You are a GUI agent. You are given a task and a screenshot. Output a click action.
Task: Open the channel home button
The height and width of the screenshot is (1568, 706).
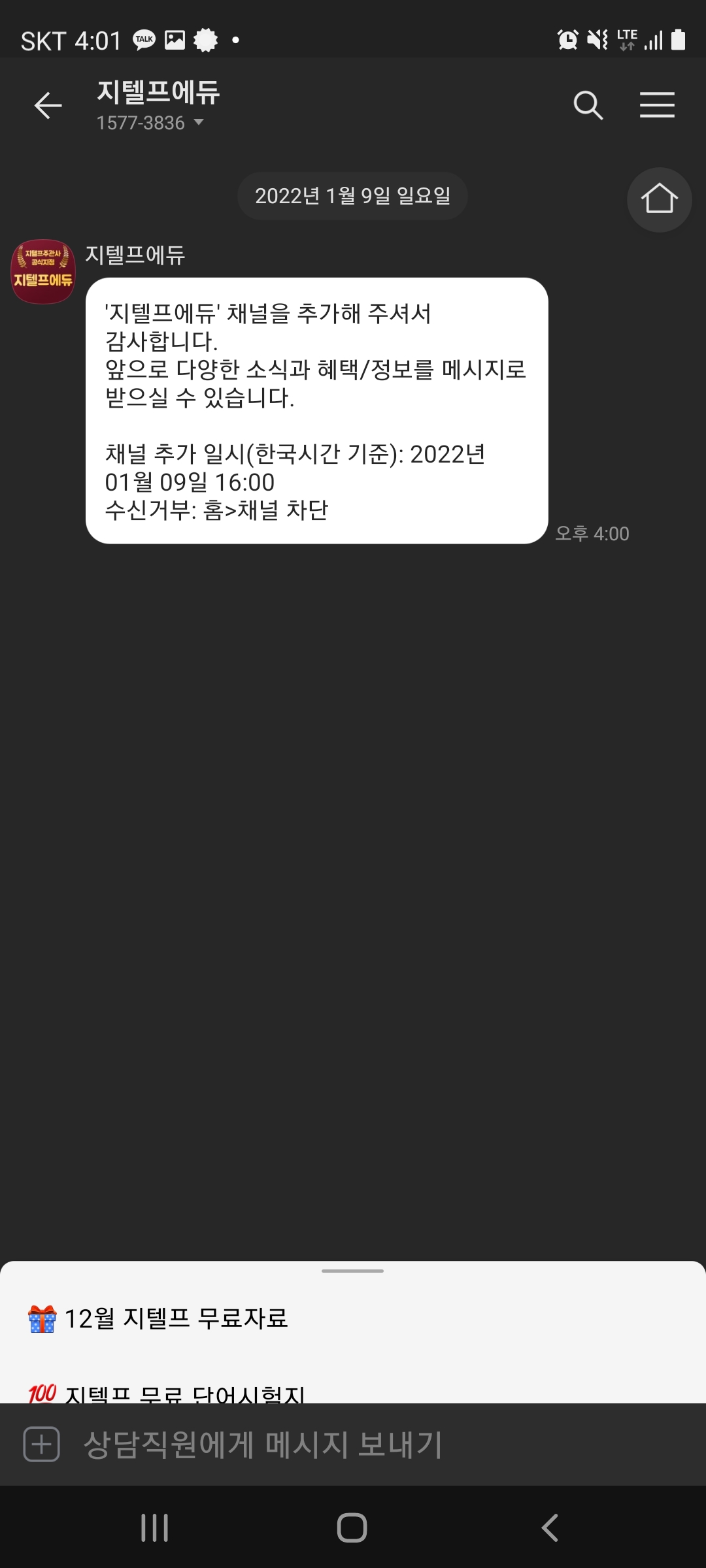click(659, 199)
